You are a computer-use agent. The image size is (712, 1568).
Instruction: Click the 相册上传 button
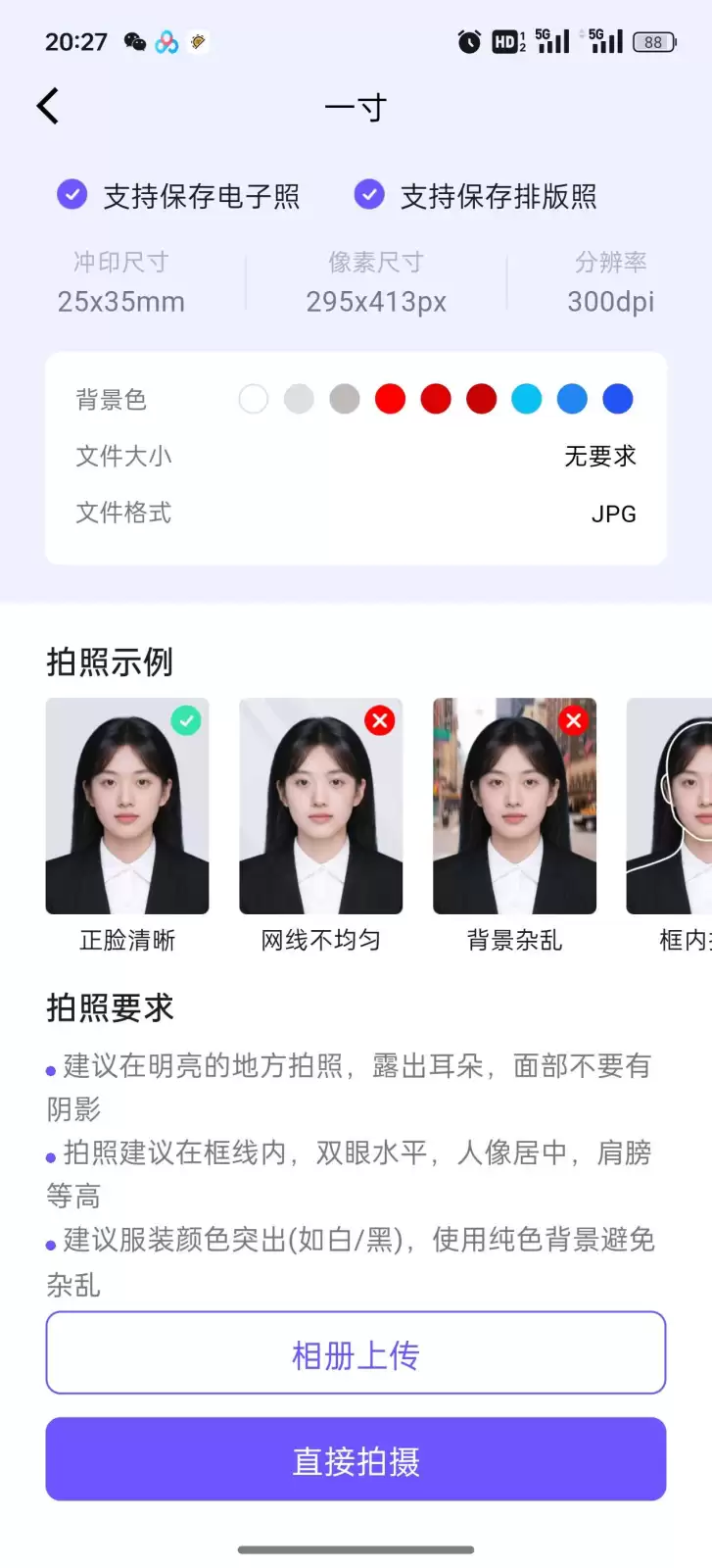[x=356, y=1353]
